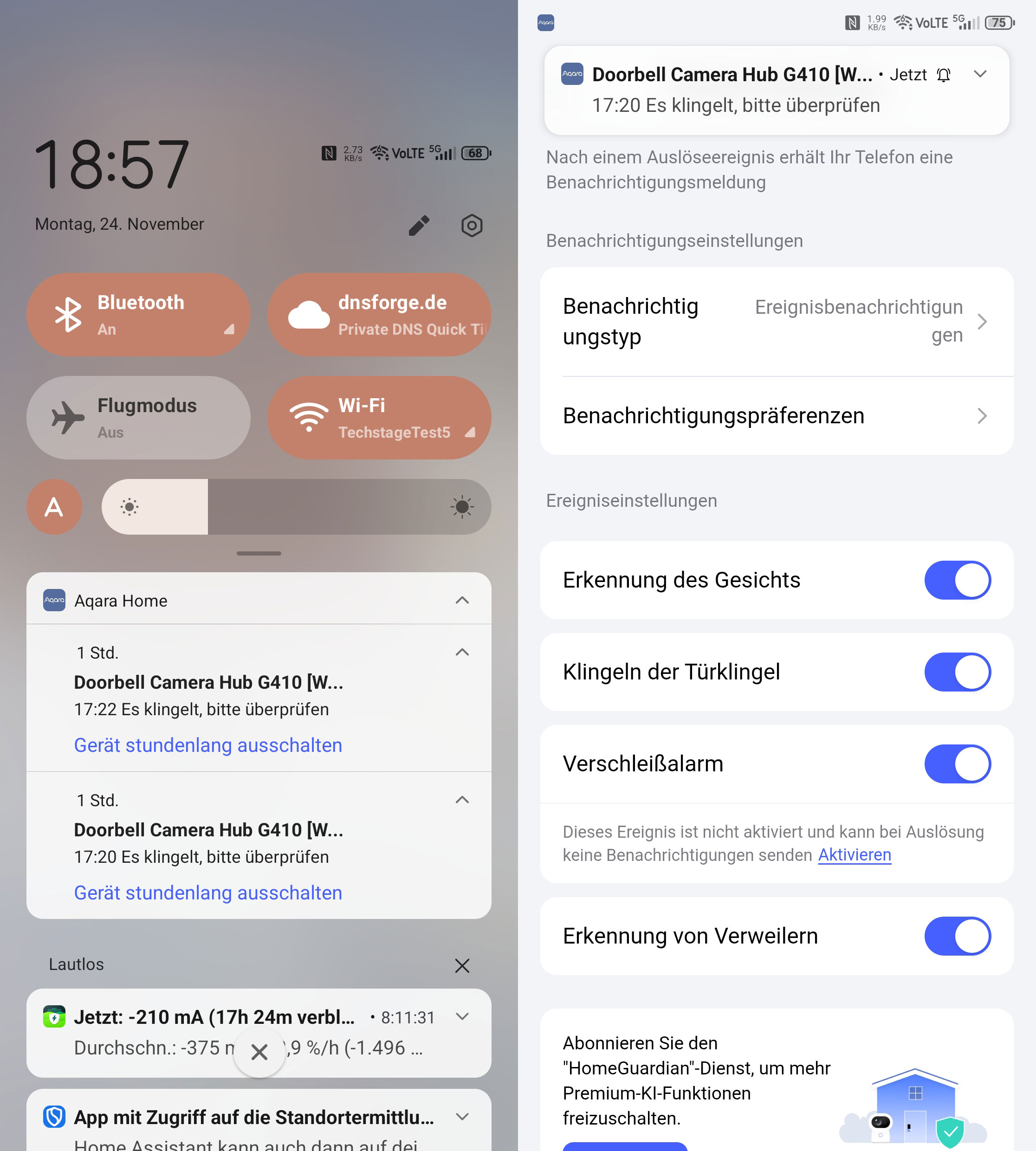Image resolution: width=1036 pixels, height=1151 pixels.
Task: Expand the heads-up Doorbell Camera Hub notification
Action: coord(980,74)
